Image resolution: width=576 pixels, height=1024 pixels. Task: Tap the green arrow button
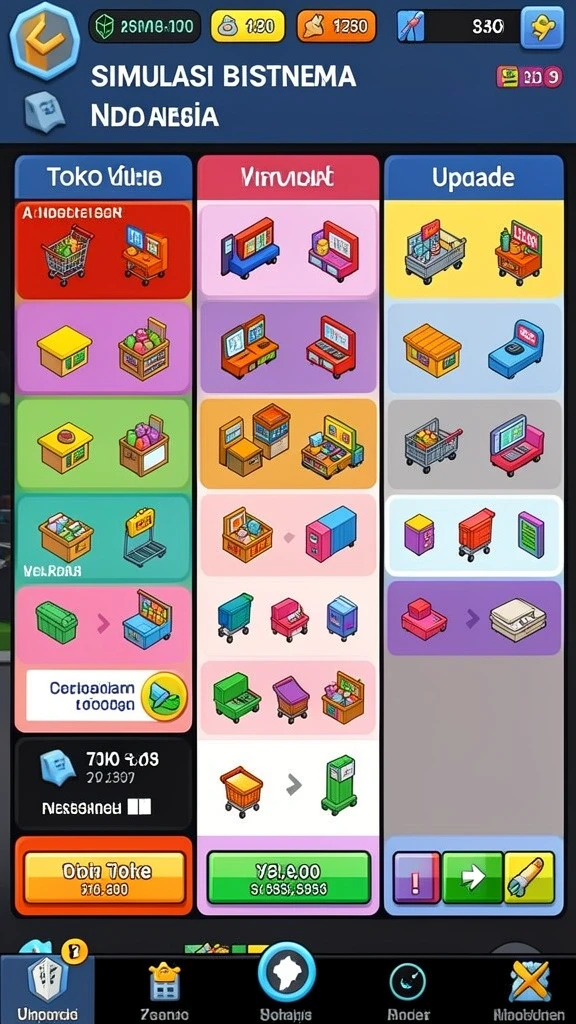click(472, 878)
